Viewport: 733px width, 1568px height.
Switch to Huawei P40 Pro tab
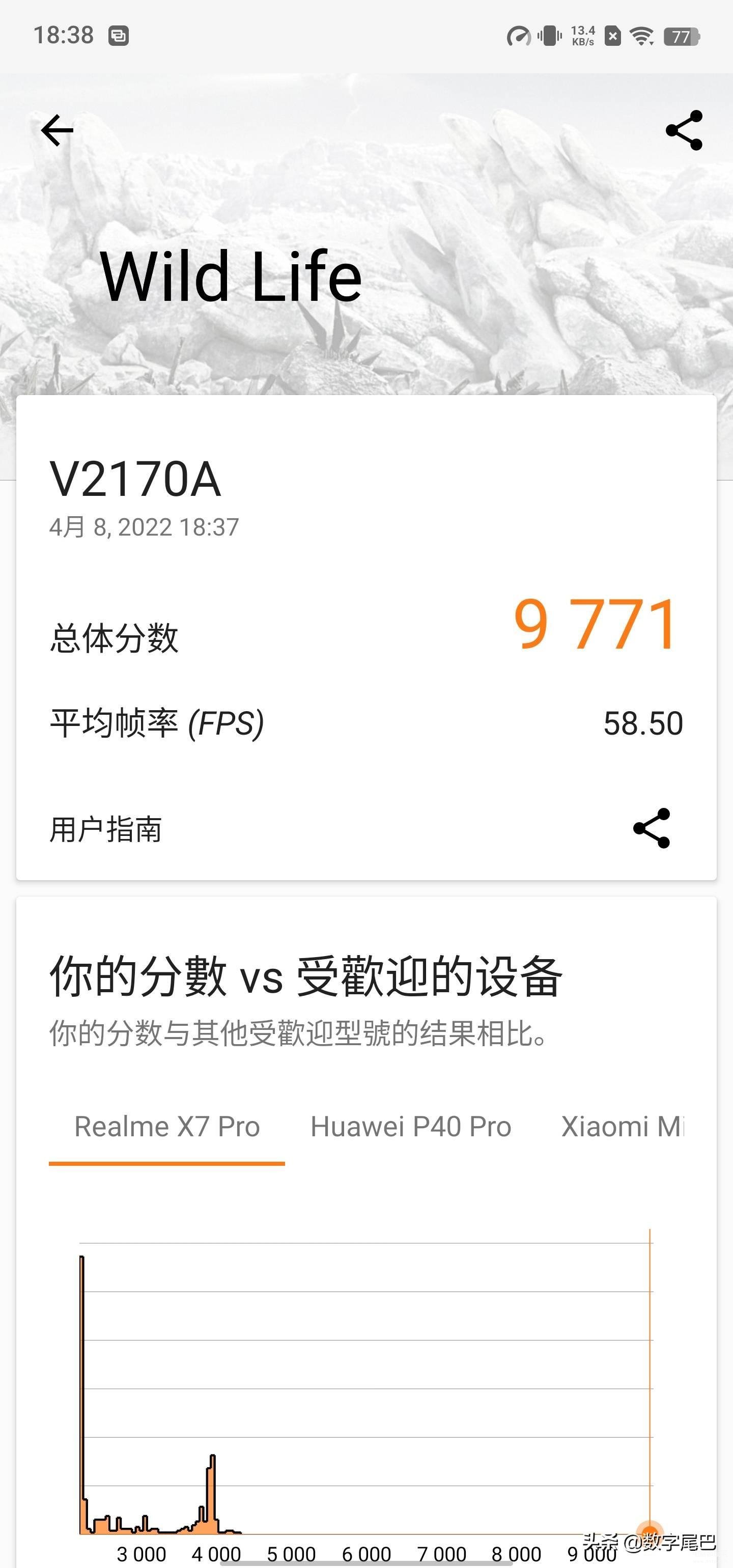click(x=411, y=1127)
